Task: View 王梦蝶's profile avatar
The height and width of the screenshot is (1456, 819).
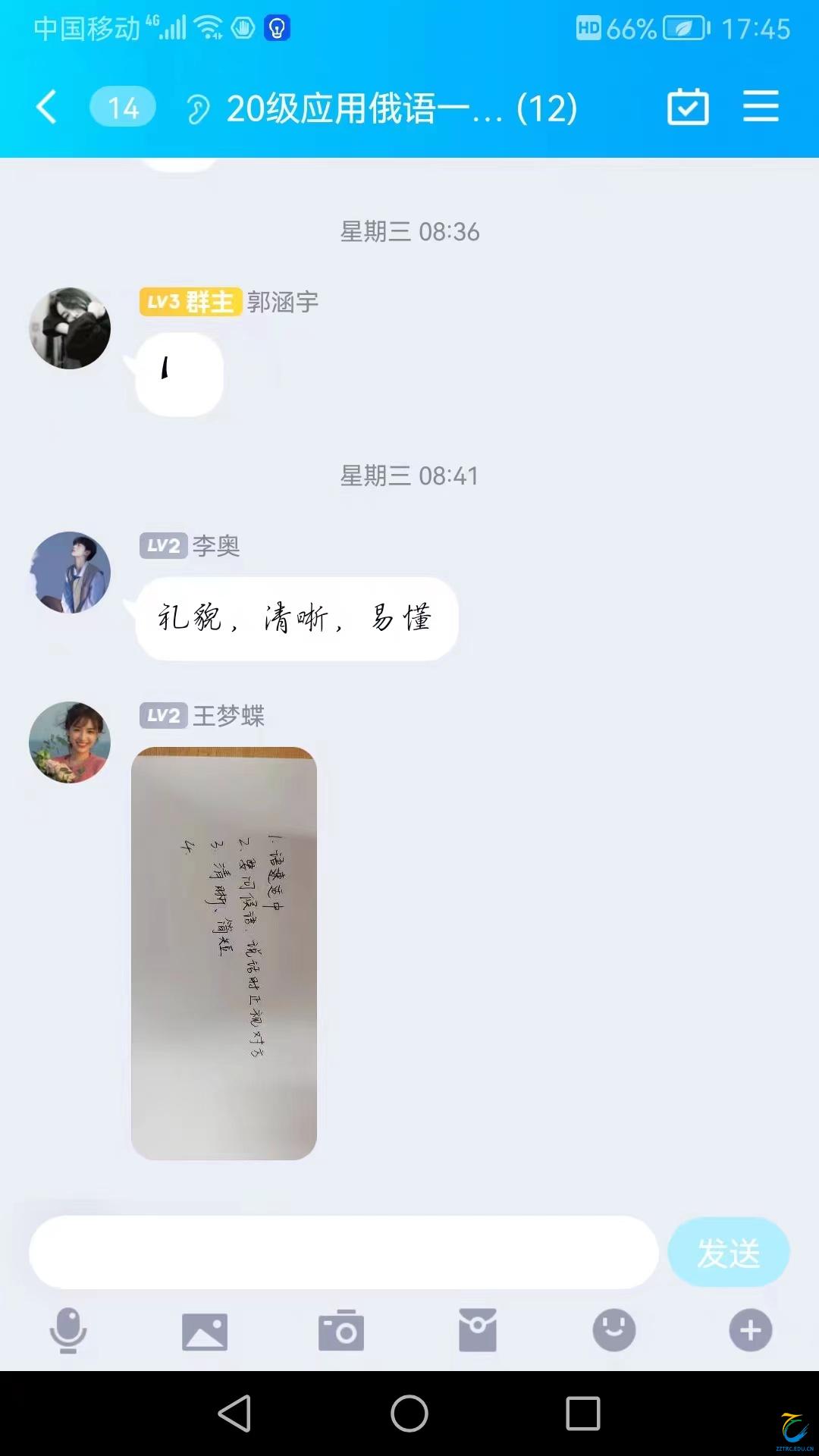Action: [x=70, y=742]
